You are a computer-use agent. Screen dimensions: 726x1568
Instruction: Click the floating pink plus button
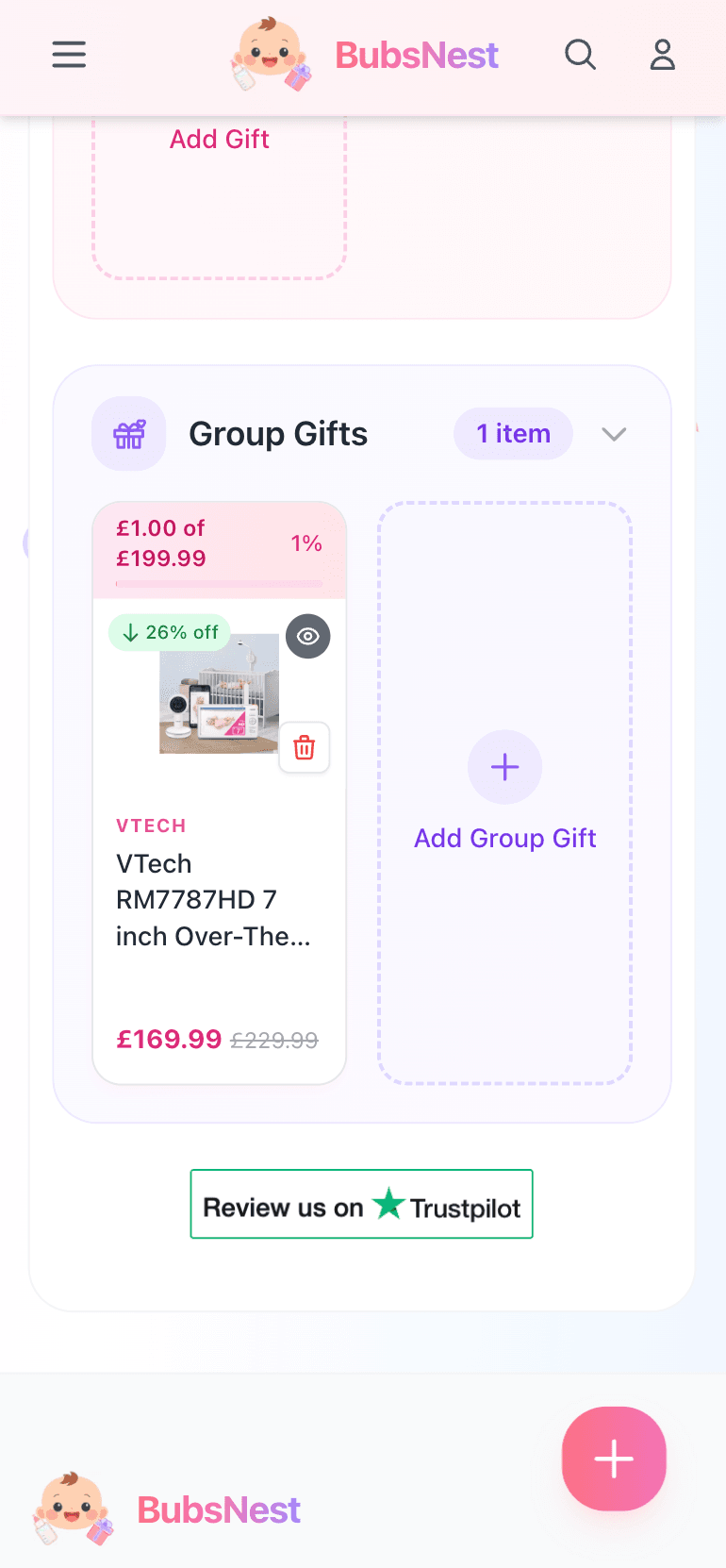coord(613,1459)
